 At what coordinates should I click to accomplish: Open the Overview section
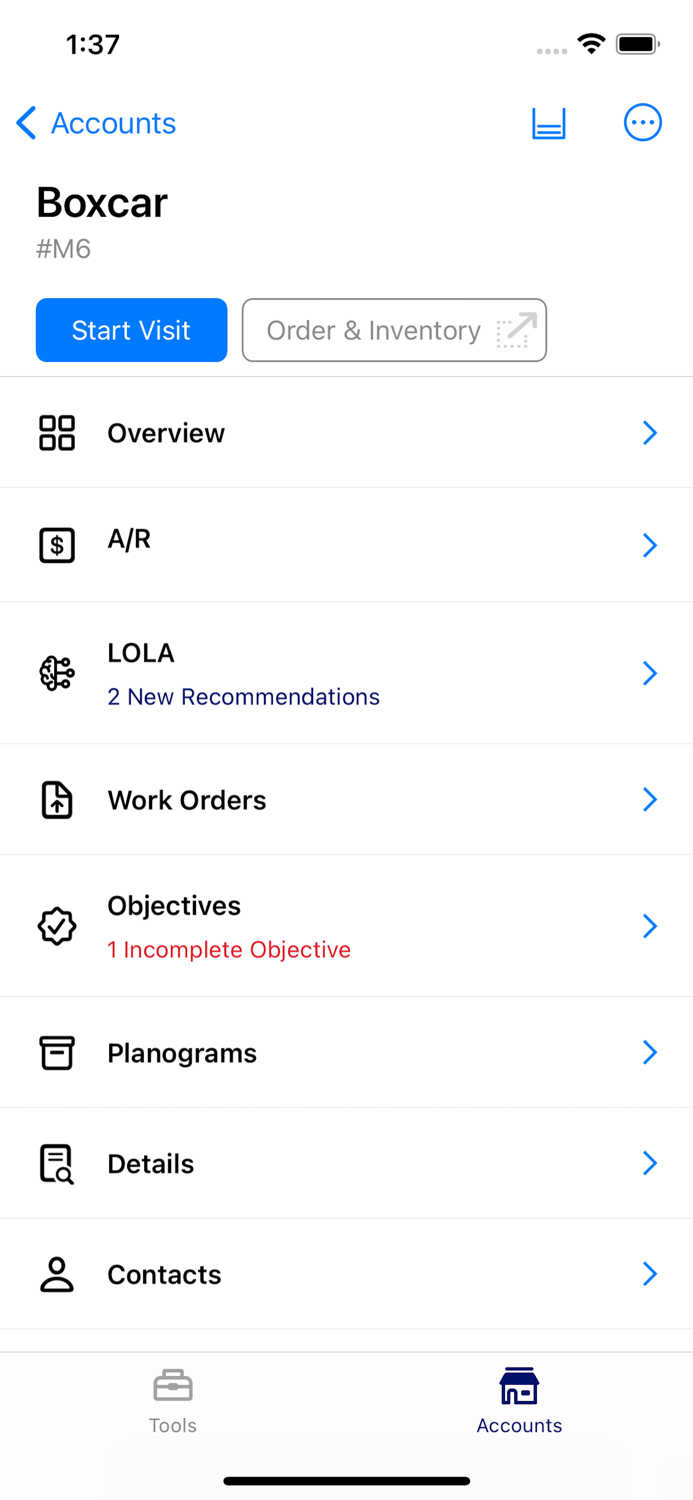pos(346,433)
